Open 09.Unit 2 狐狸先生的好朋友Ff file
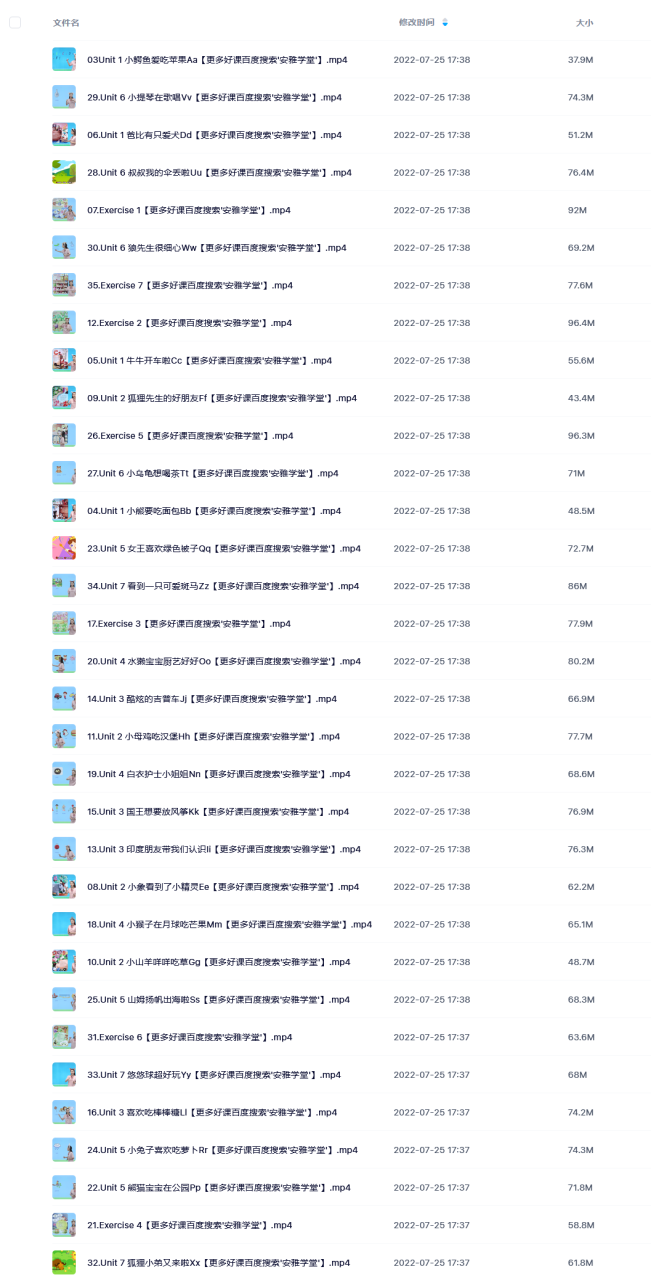The width and height of the screenshot is (651, 1280). 222,398
